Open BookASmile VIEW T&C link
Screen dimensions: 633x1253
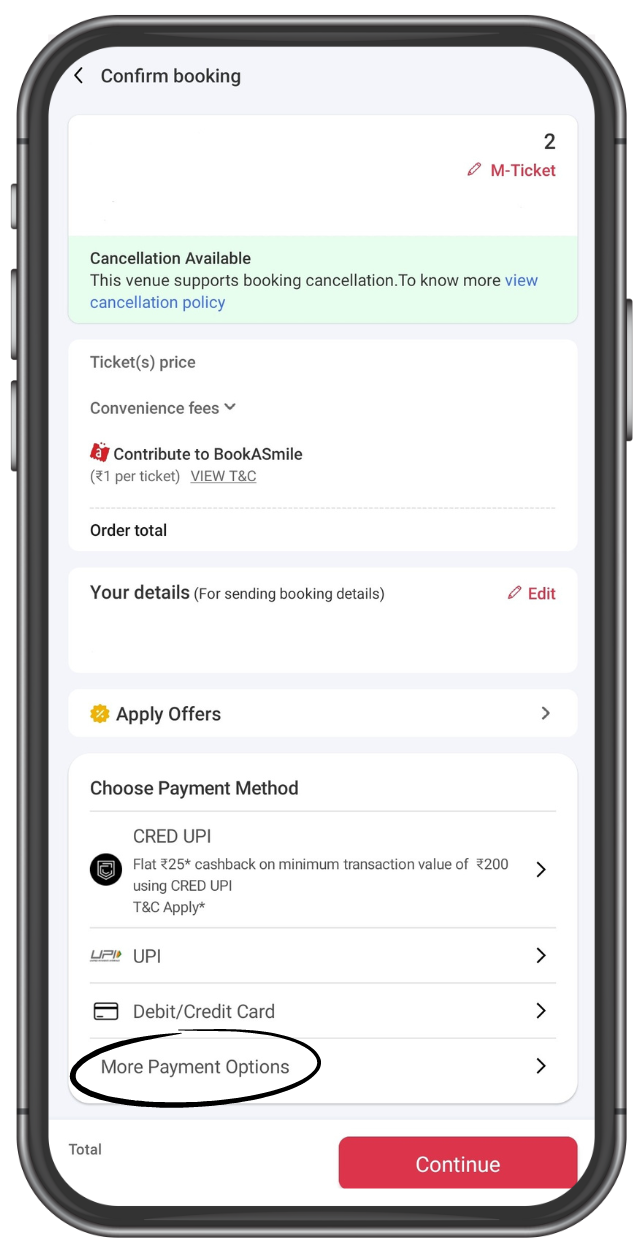(x=223, y=476)
